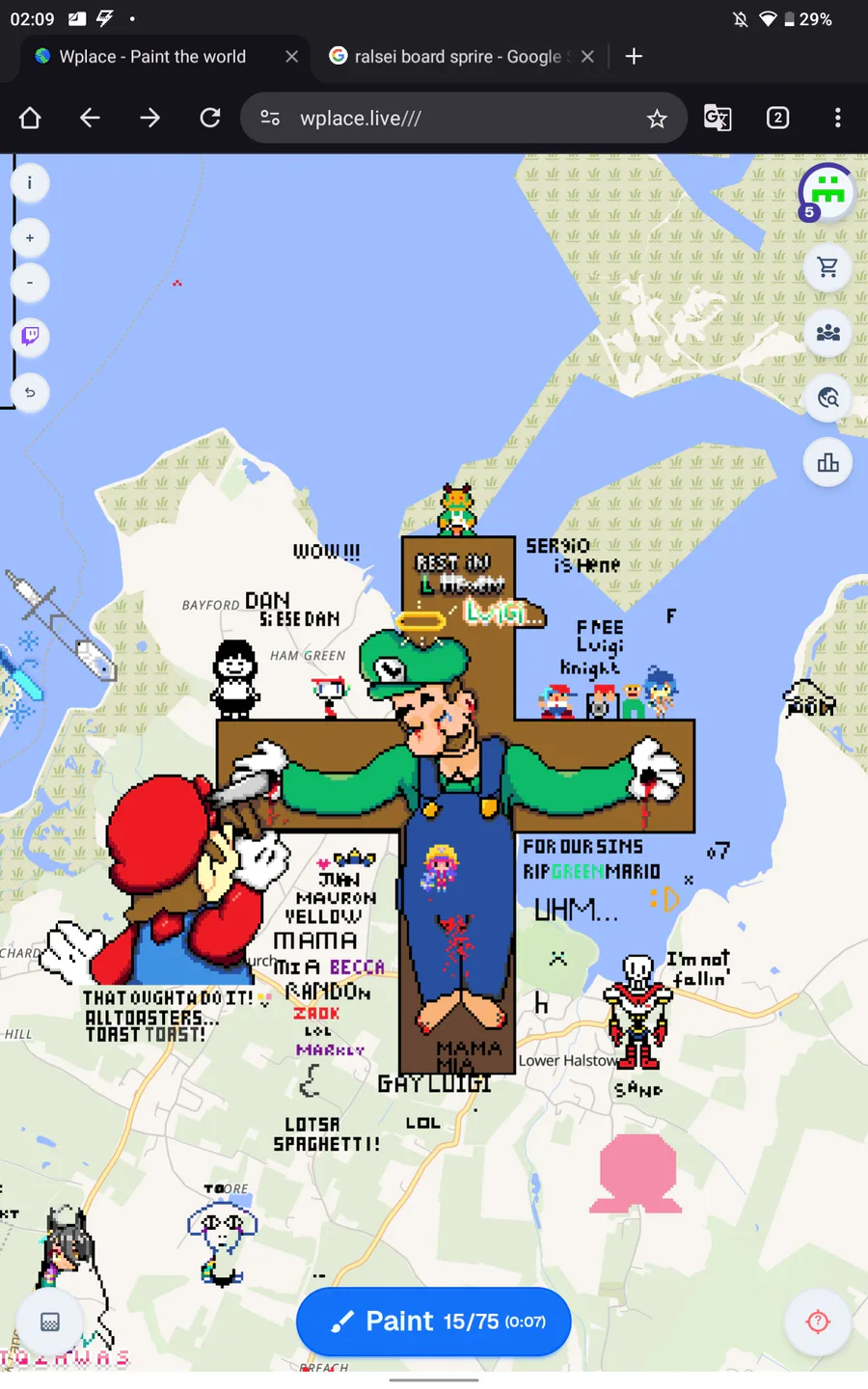Tap the Paint 15/75 button
868x1389 pixels.
click(x=433, y=1321)
